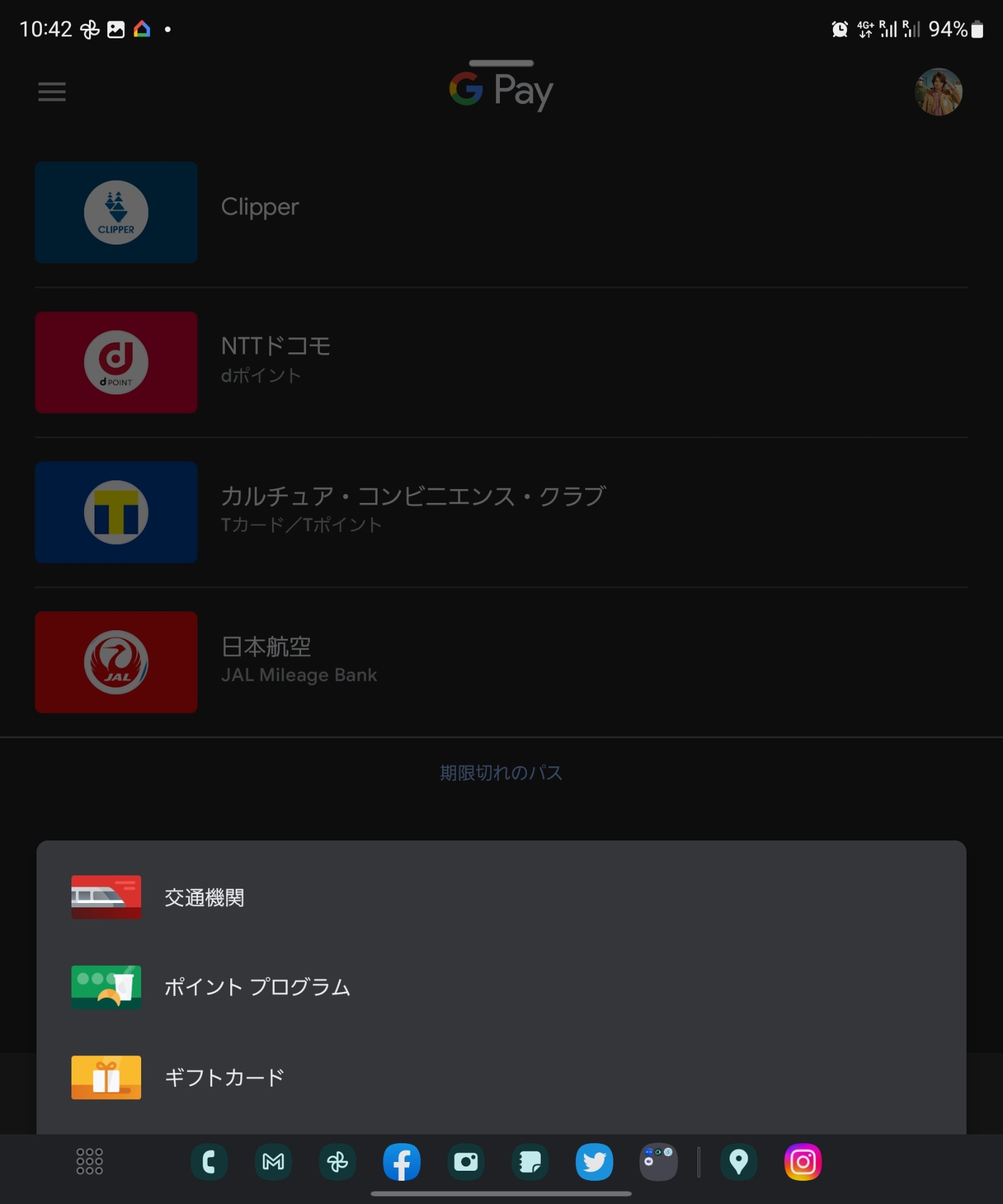The width and height of the screenshot is (1003, 1204).
Task: Tap the train icon beside 交通機関
Action: click(x=105, y=898)
